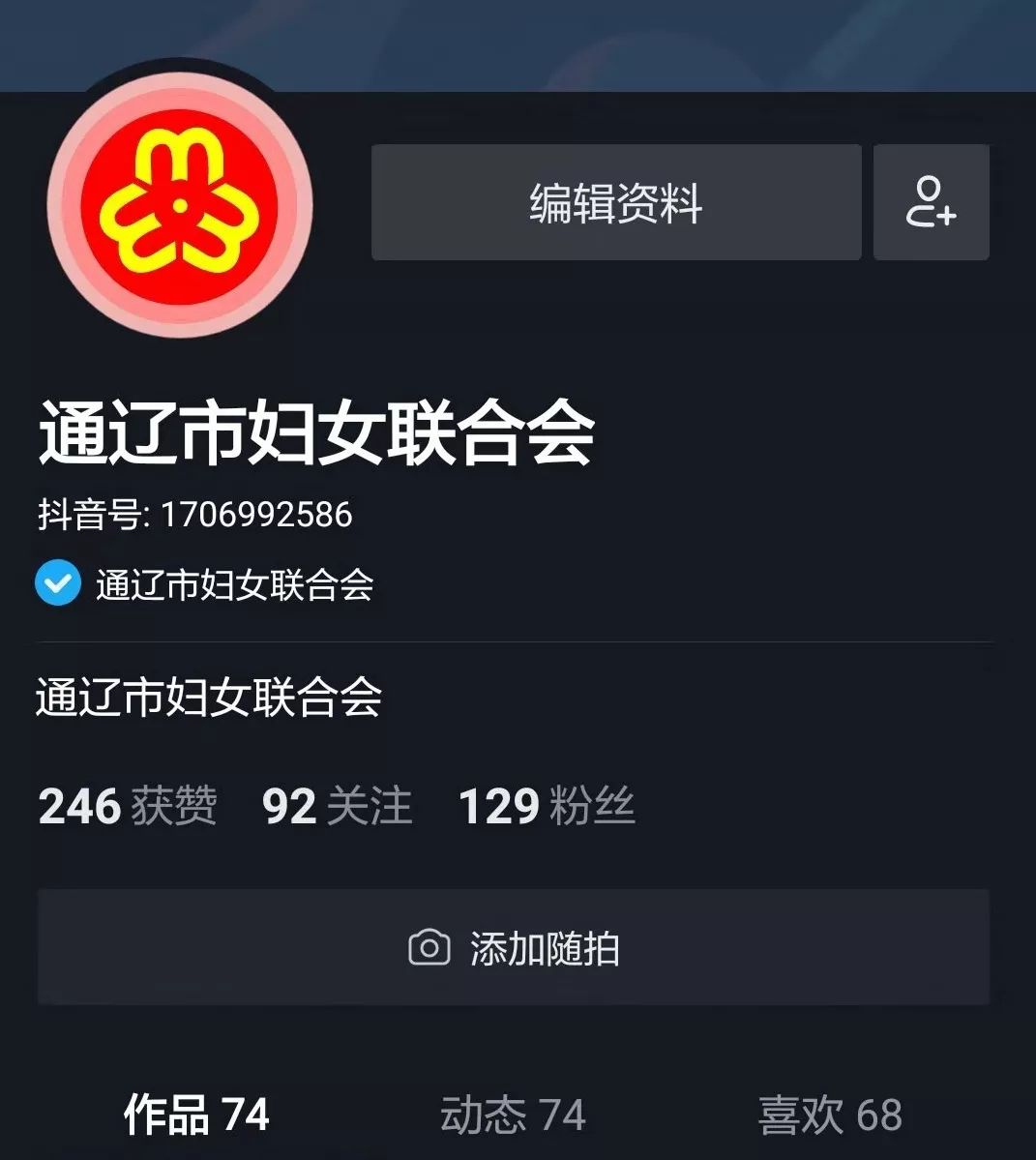Switch to the 喜欢 tab
This screenshot has height=1160, width=1036.
point(830,1115)
